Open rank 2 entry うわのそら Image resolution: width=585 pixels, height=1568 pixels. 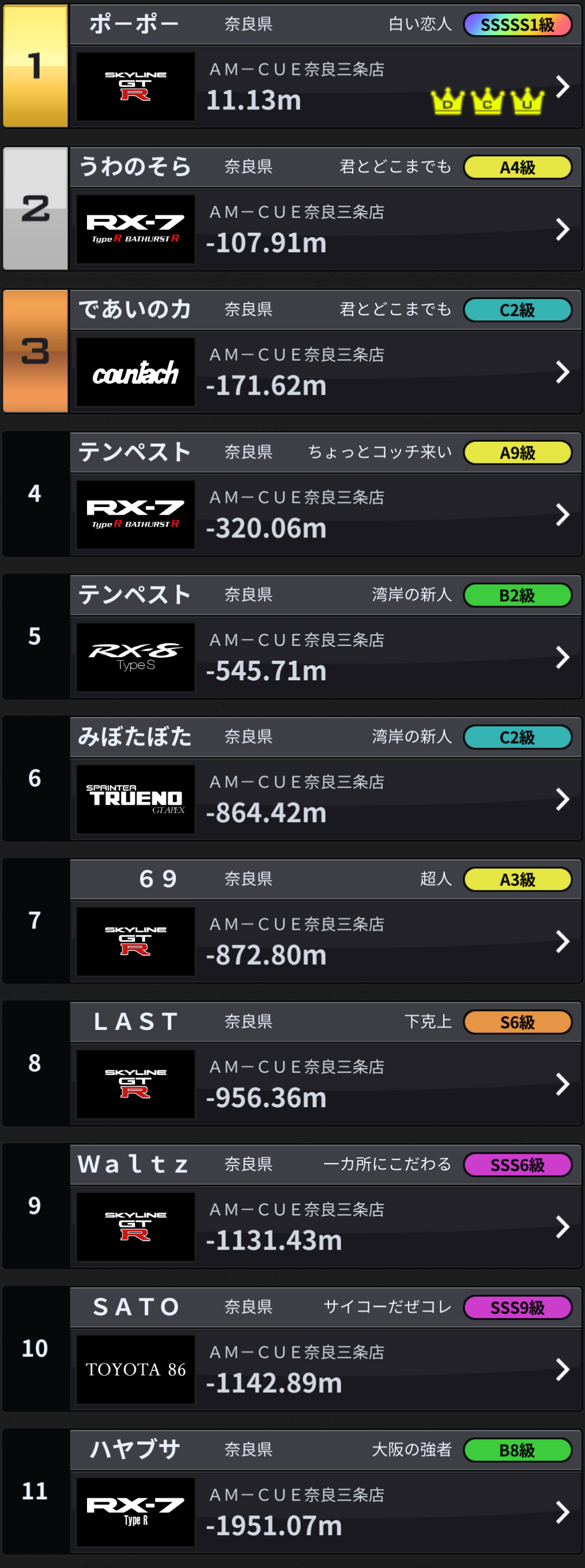(561, 229)
